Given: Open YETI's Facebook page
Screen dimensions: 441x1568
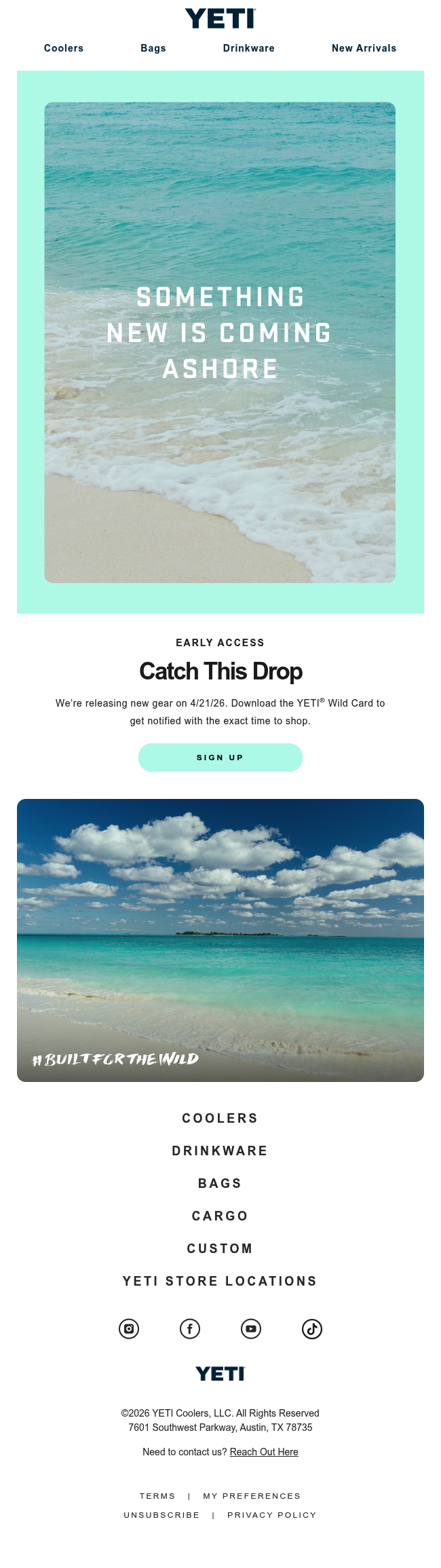Looking at the screenshot, I should click(190, 1328).
